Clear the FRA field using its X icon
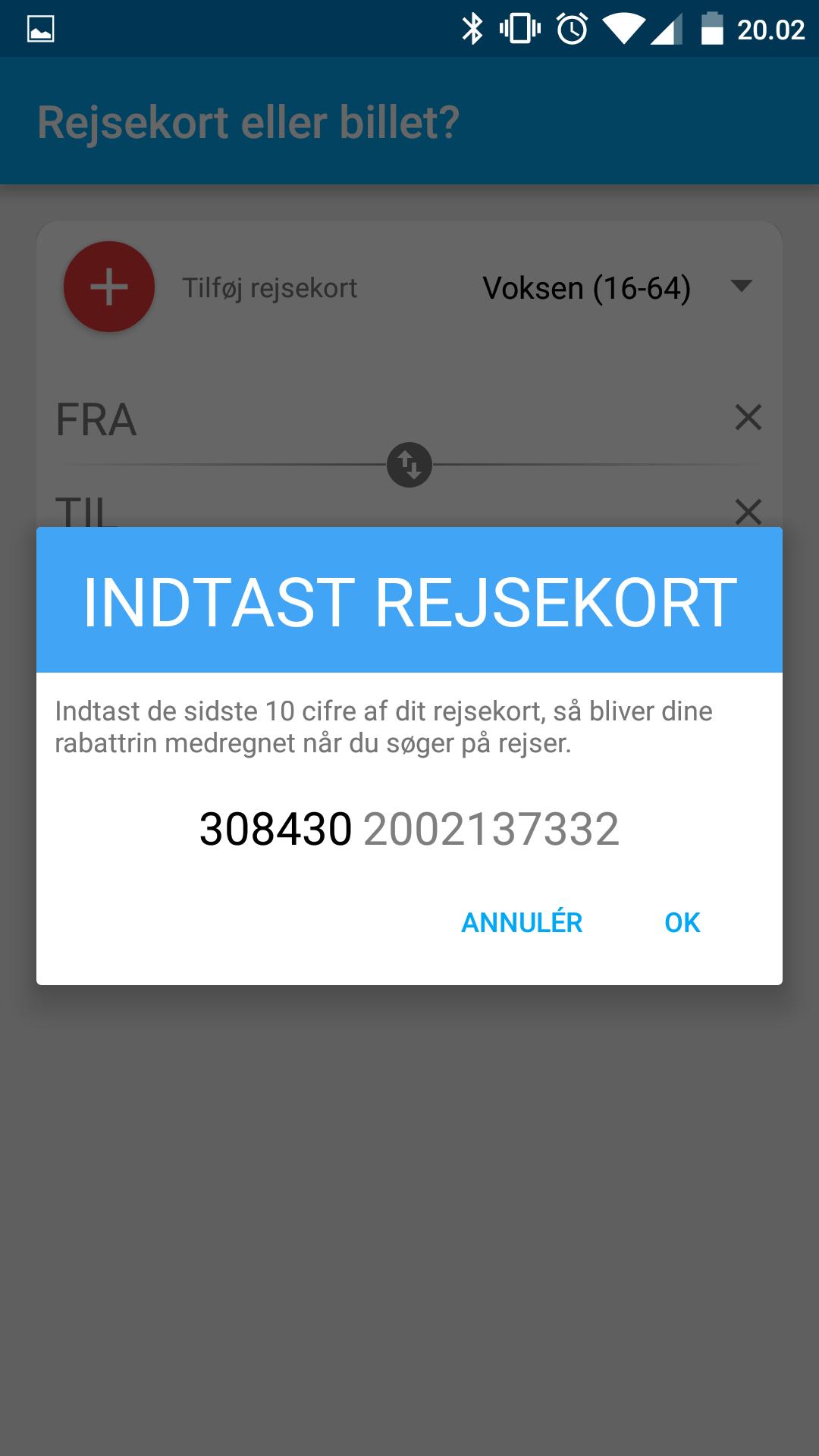The image size is (819, 1456). click(748, 418)
